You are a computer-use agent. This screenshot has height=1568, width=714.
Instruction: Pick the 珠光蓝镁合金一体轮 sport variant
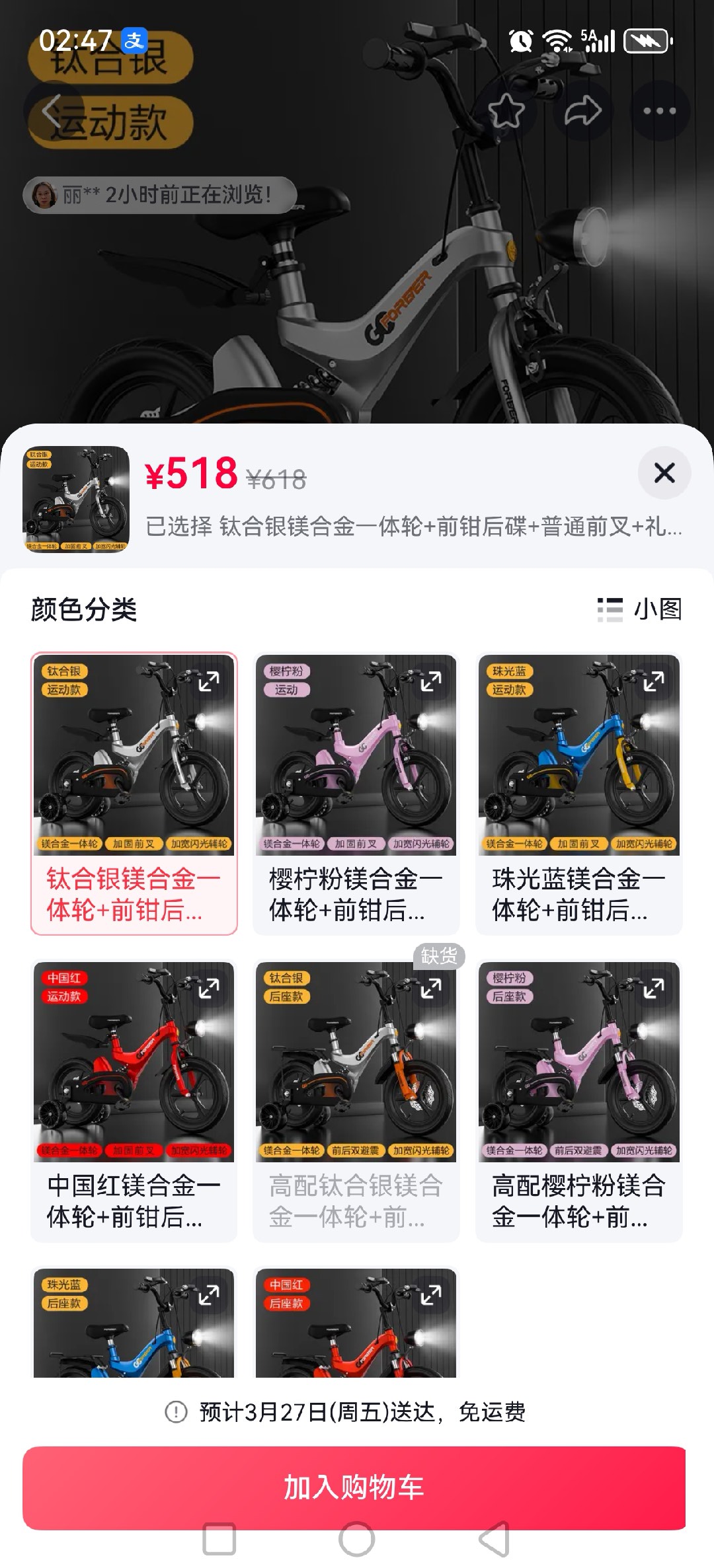pos(578,793)
